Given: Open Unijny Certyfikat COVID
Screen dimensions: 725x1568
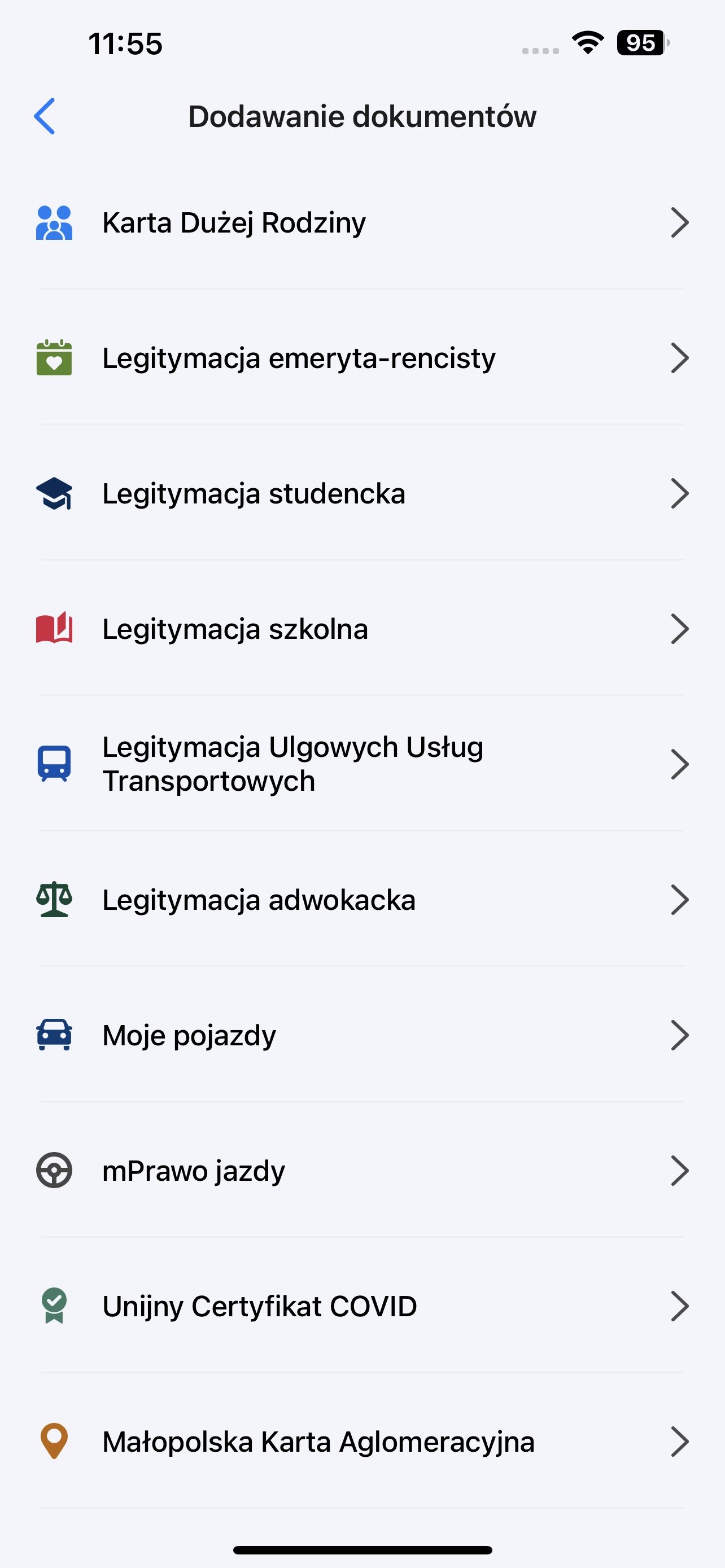Looking at the screenshot, I should click(x=362, y=1306).
